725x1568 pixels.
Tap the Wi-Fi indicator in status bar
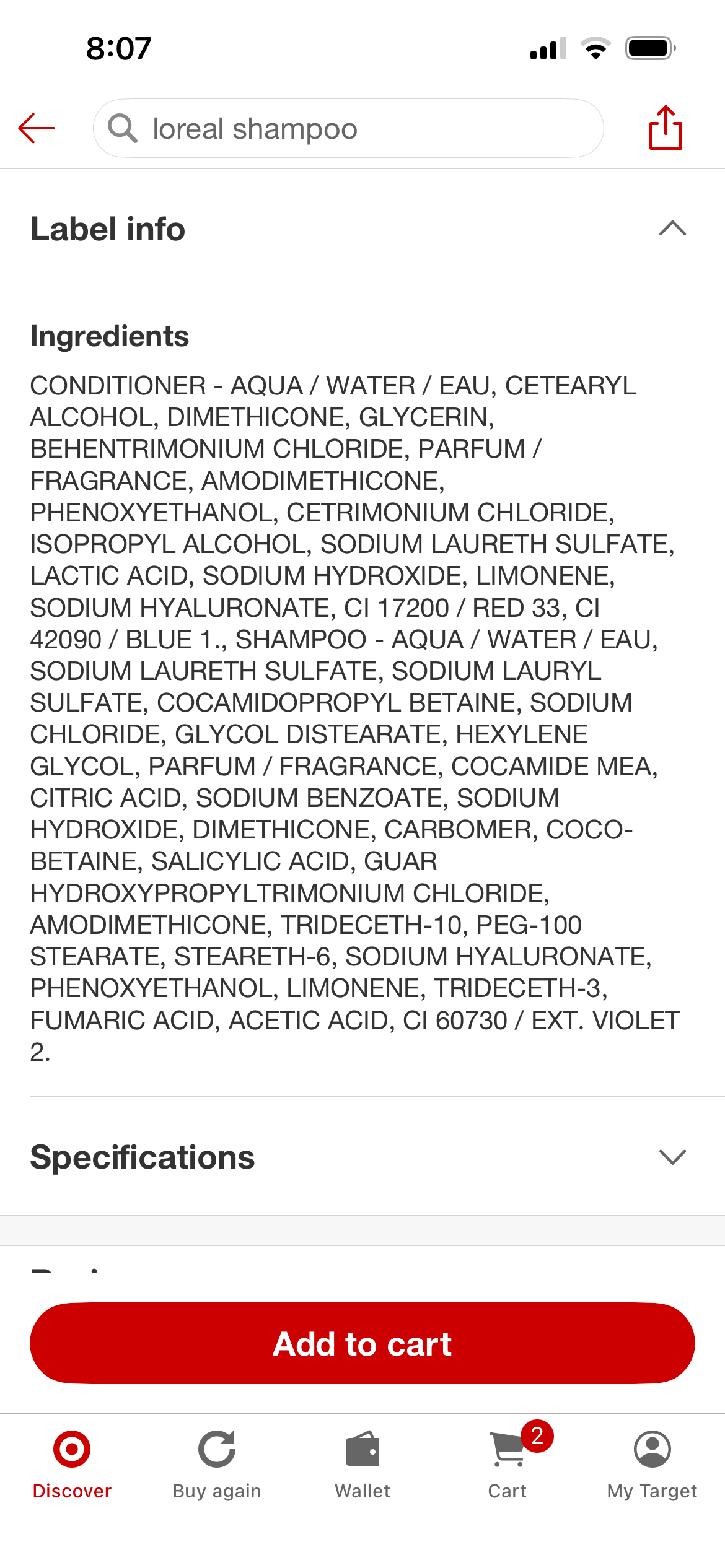[x=596, y=47]
